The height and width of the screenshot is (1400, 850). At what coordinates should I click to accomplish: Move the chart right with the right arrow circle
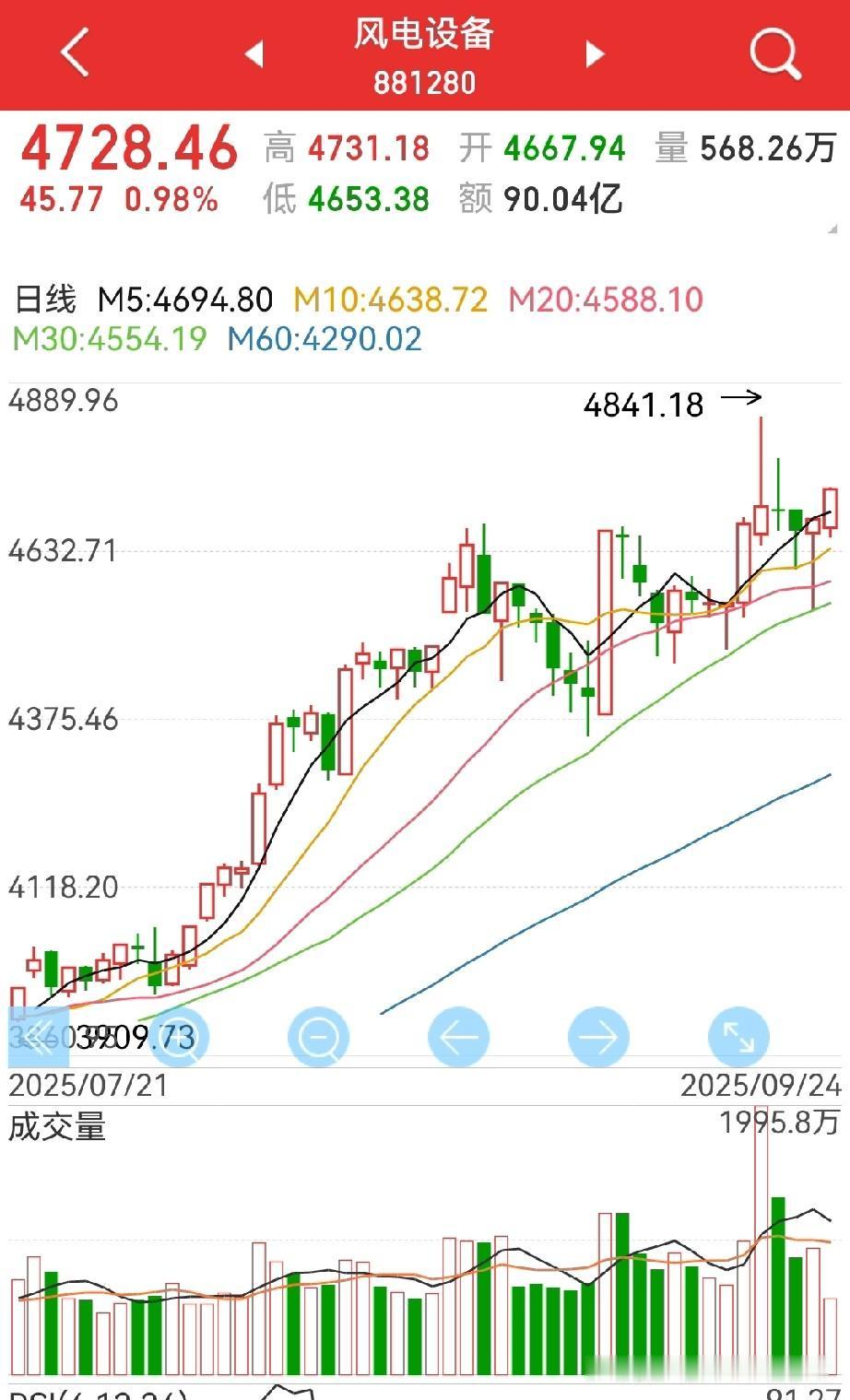point(599,1038)
